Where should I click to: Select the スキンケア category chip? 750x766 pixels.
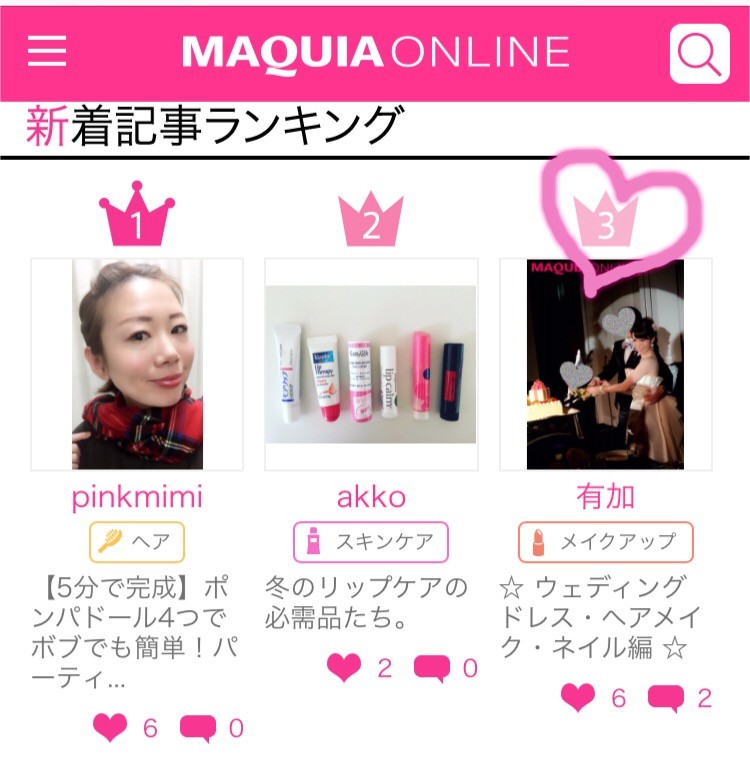(371, 543)
